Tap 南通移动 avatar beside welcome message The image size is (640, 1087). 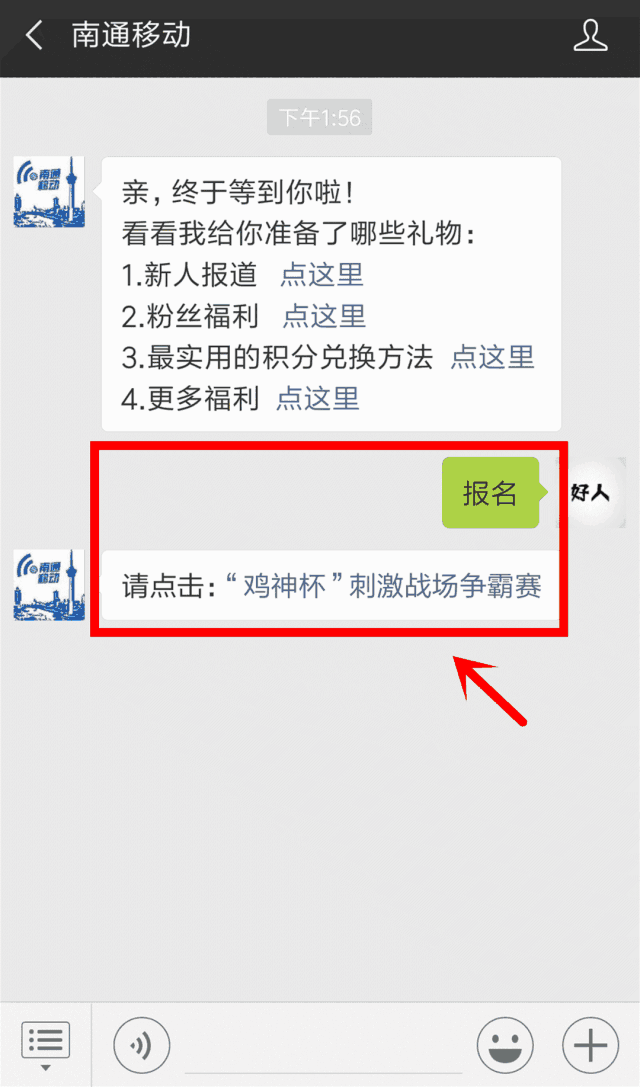coord(48,192)
